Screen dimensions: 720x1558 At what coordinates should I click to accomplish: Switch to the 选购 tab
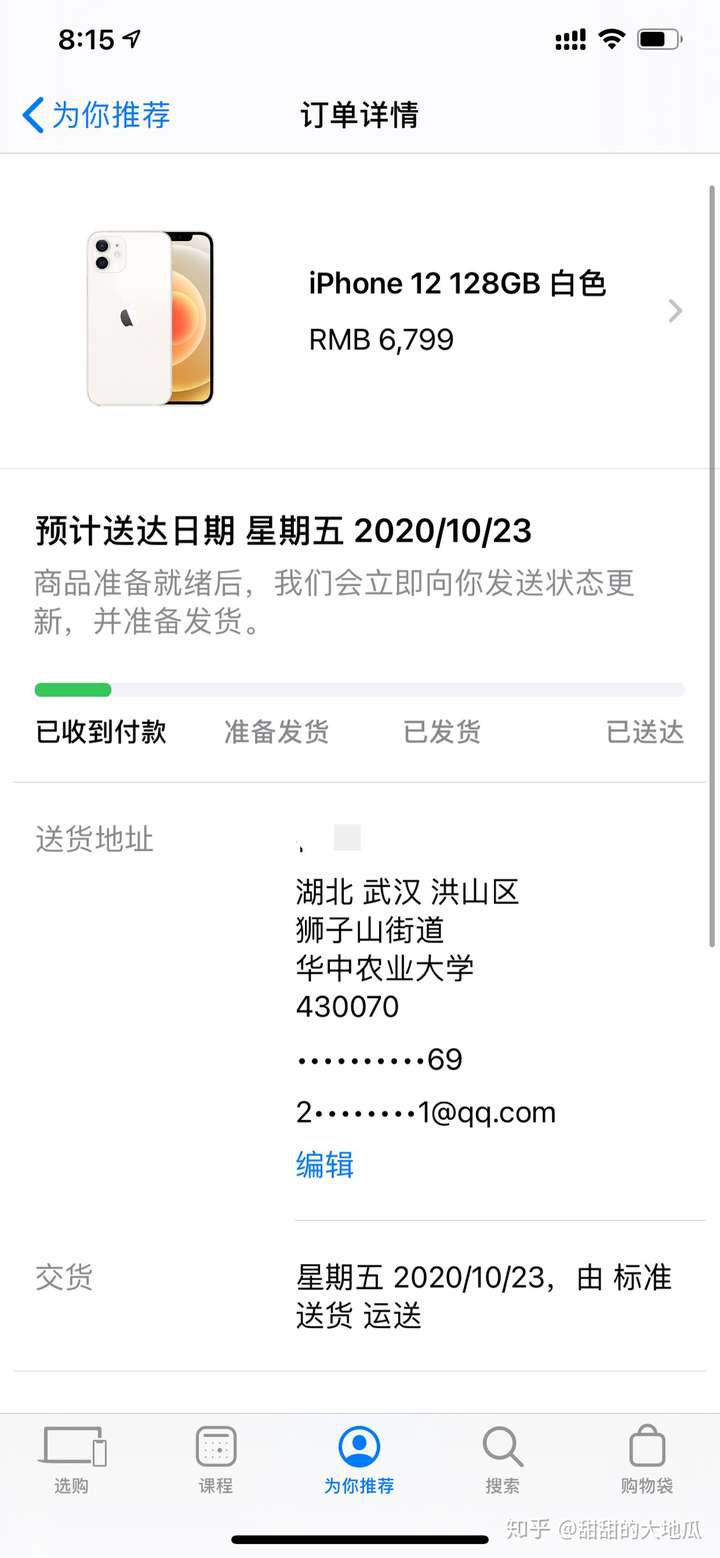tap(72, 1460)
